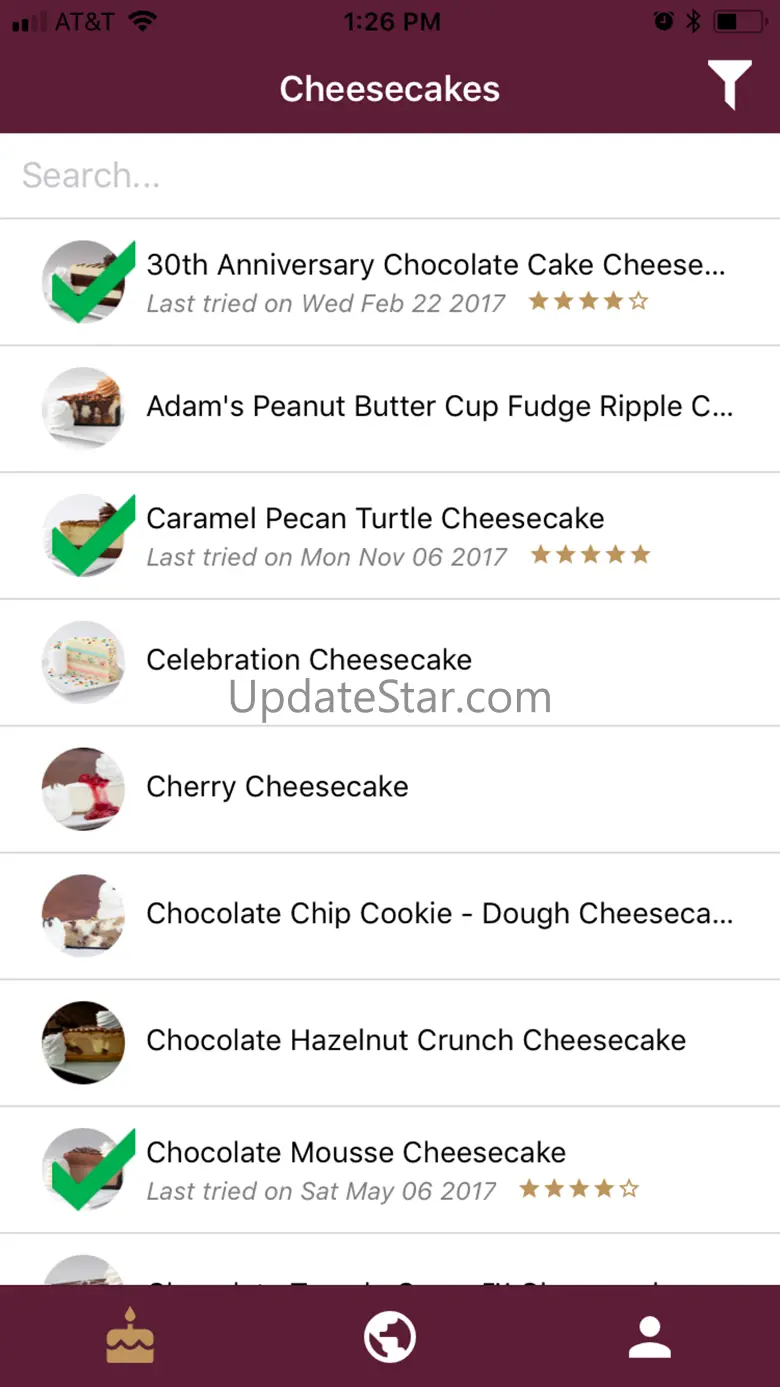Open 30th Anniversary Chocolate Cake Cheesecake

tap(435, 282)
